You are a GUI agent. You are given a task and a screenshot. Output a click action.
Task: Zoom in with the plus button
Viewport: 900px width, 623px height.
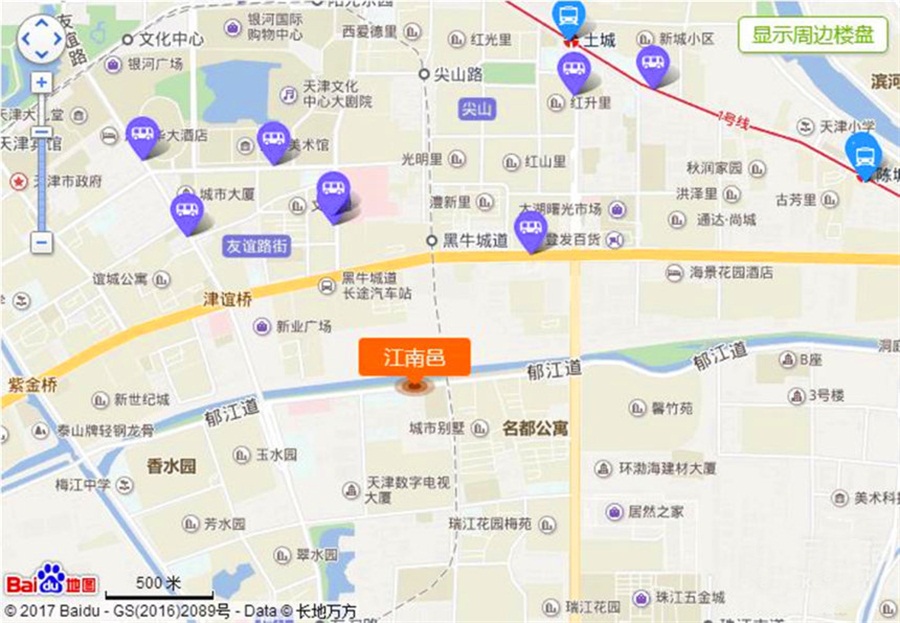tap(41, 83)
